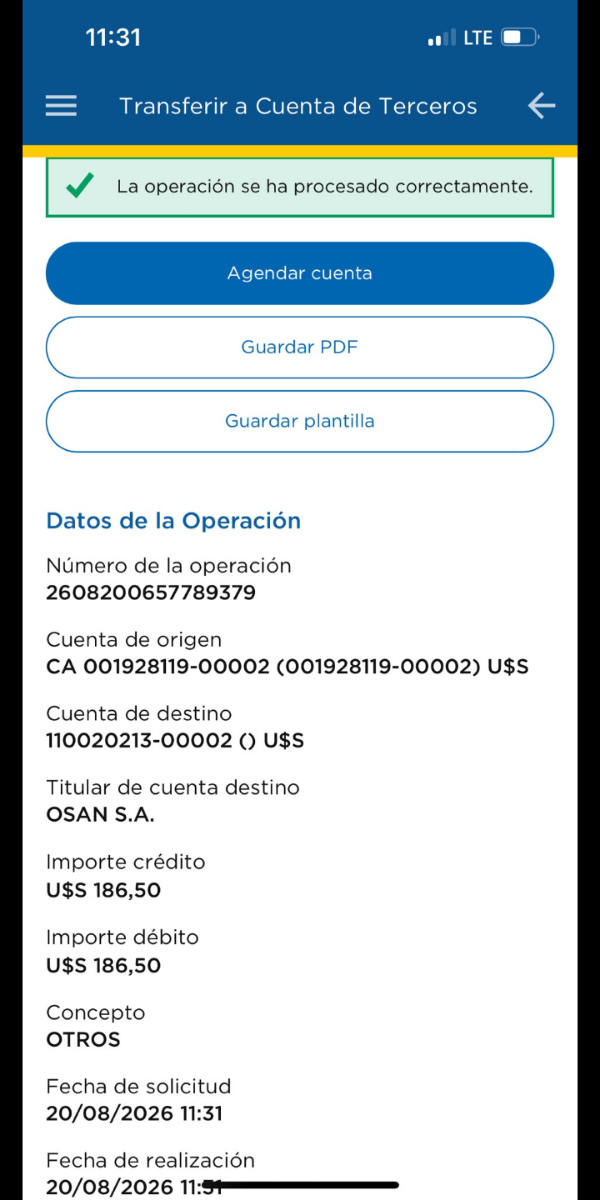600x1200 pixels.
Task: Go back with the arrow icon
Action: pos(541,106)
